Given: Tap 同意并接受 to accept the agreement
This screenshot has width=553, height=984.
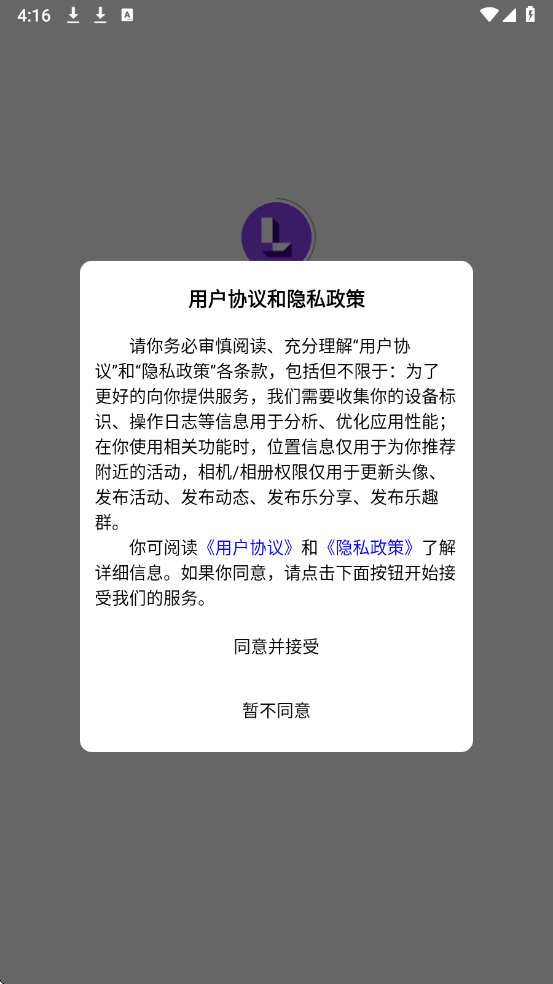Looking at the screenshot, I should pyautogui.click(x=276, y=646).
